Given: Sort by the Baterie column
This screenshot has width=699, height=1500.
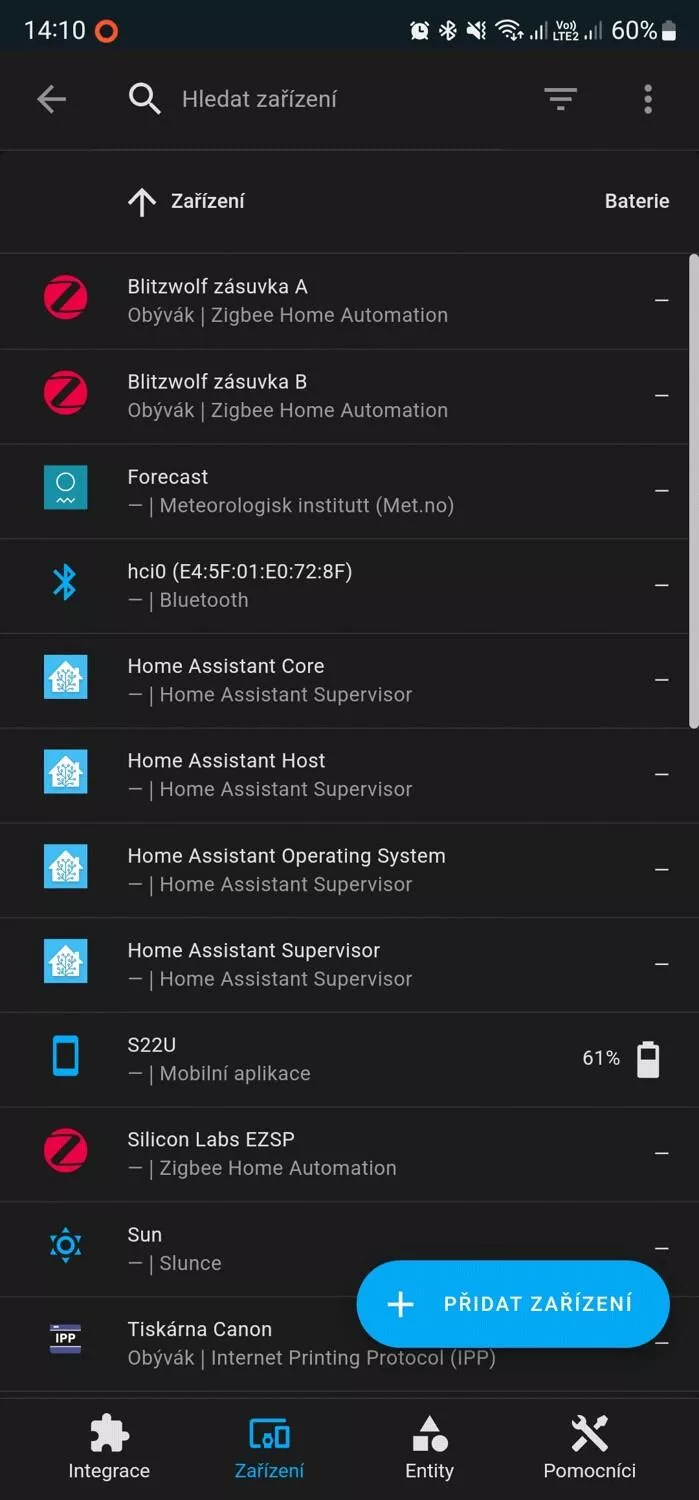Looking at the screenshot, I should (x=636, y=201).
